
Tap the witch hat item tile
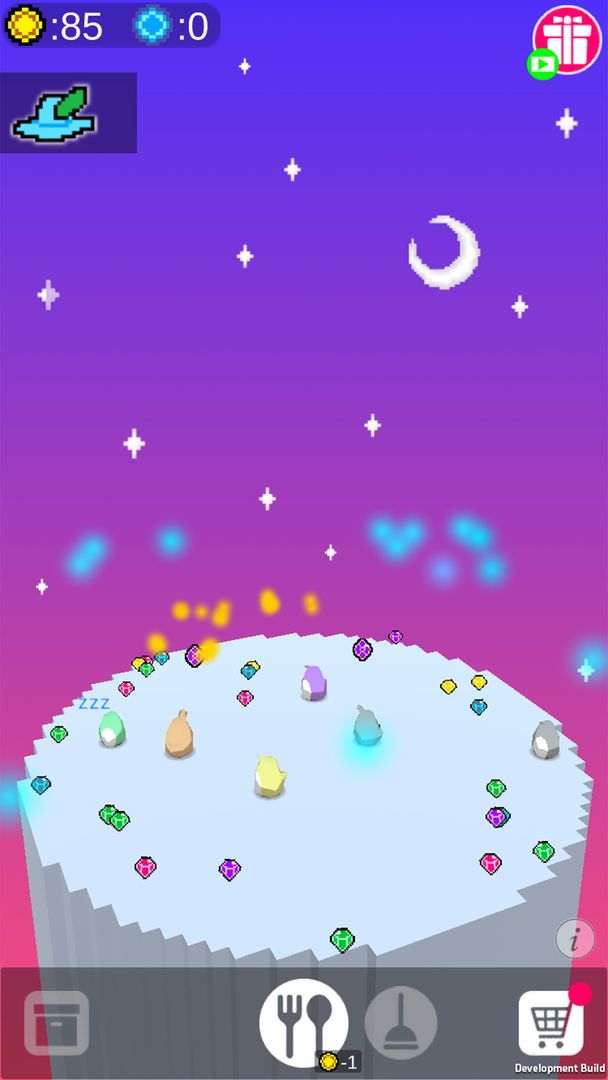68,113
